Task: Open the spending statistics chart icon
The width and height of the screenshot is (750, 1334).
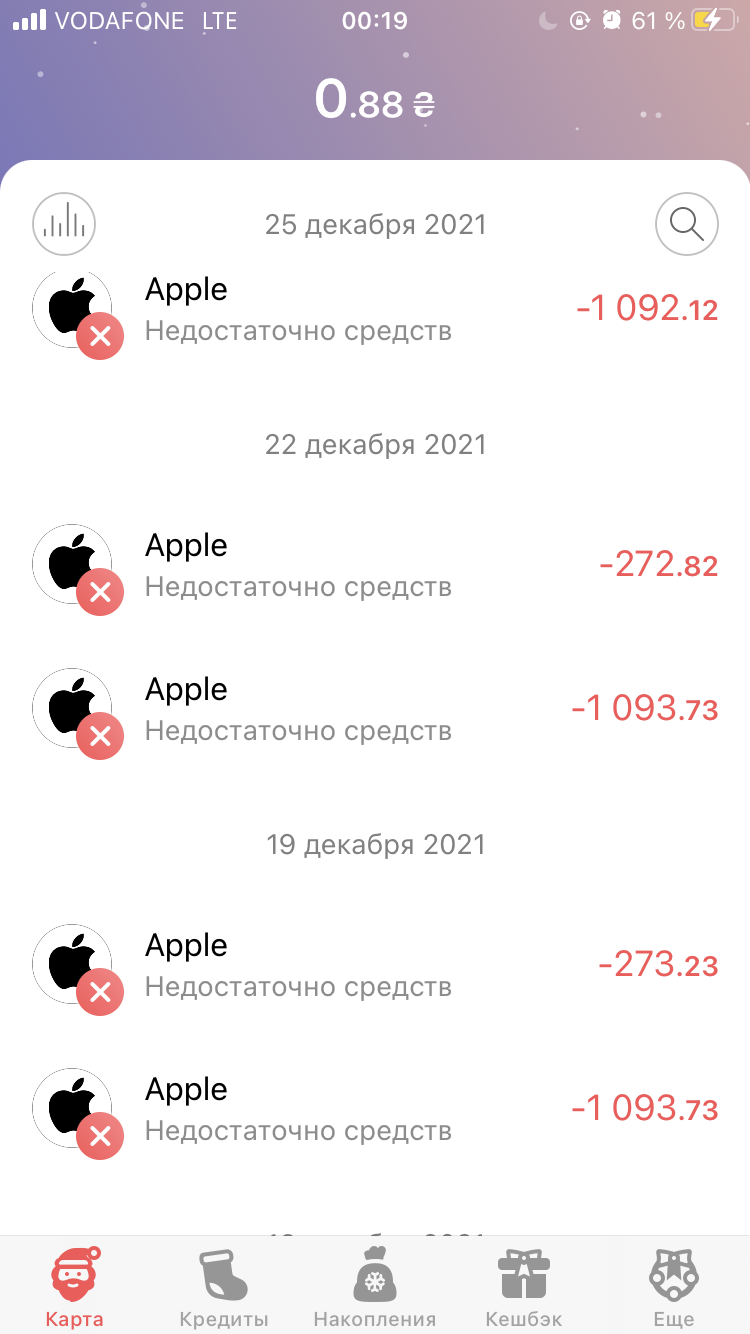Action: tap(65, 223)
